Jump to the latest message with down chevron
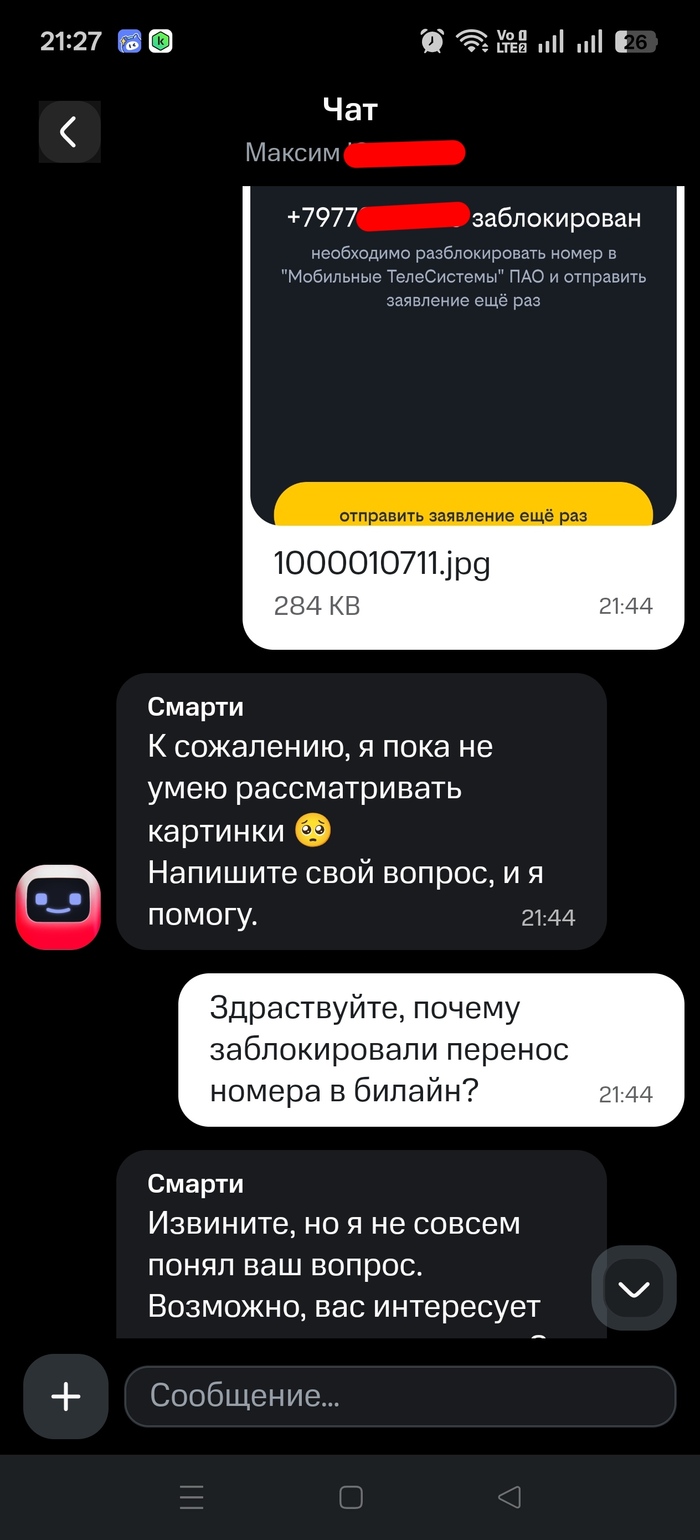 [634, 1288]
